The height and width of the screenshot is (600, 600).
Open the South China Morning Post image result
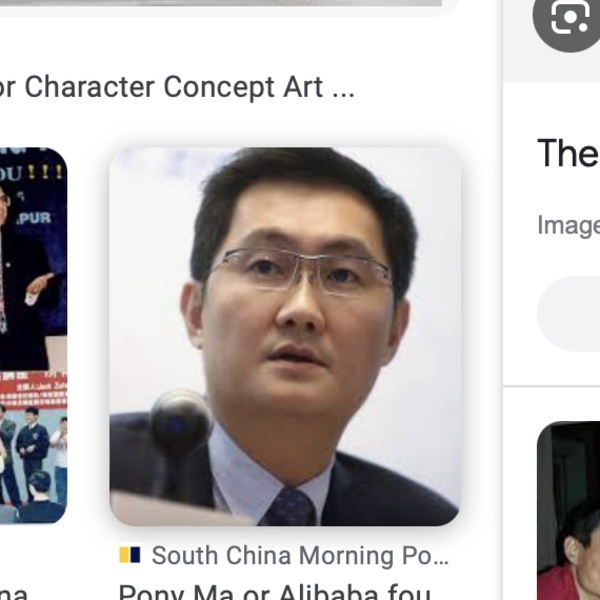pyautogui.click(x=285, y=335)
